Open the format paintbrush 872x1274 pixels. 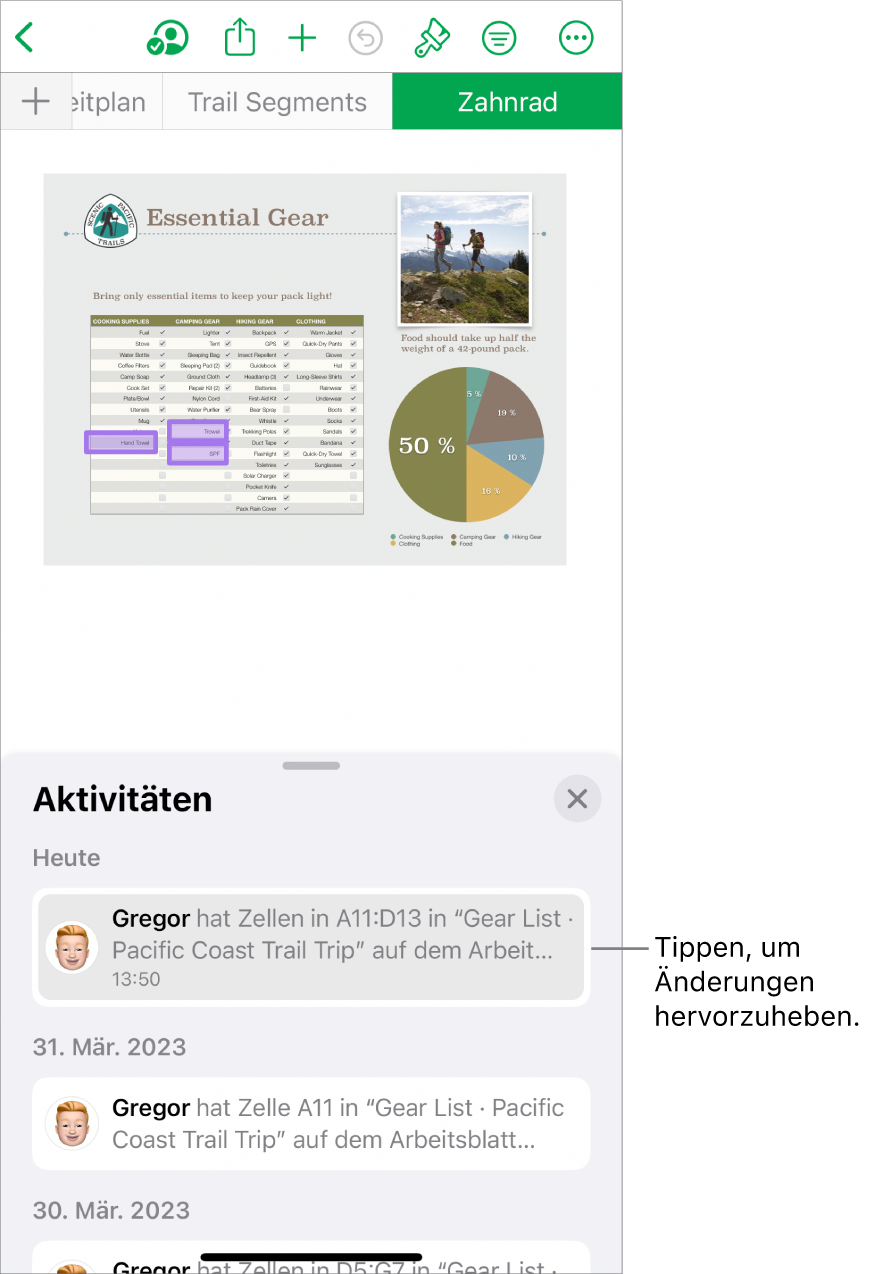pos(433,38)
